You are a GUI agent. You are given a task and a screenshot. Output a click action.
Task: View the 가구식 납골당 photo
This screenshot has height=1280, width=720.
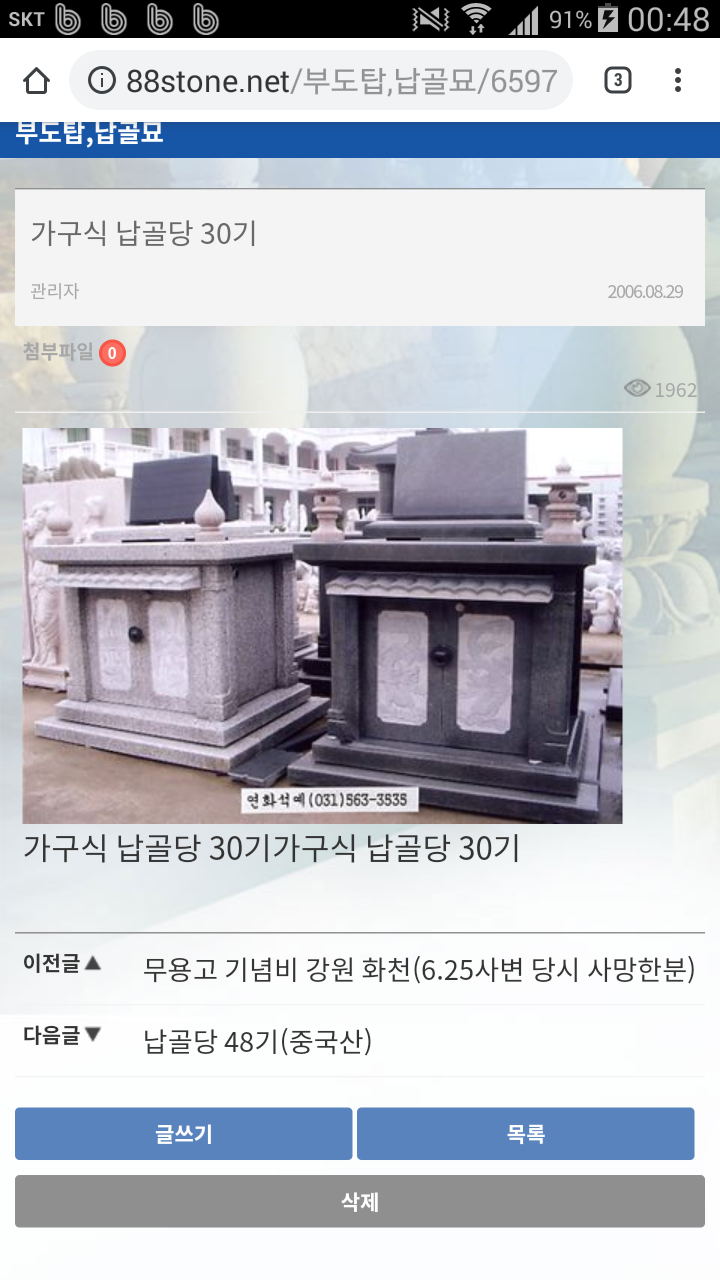tap(322, 625)
